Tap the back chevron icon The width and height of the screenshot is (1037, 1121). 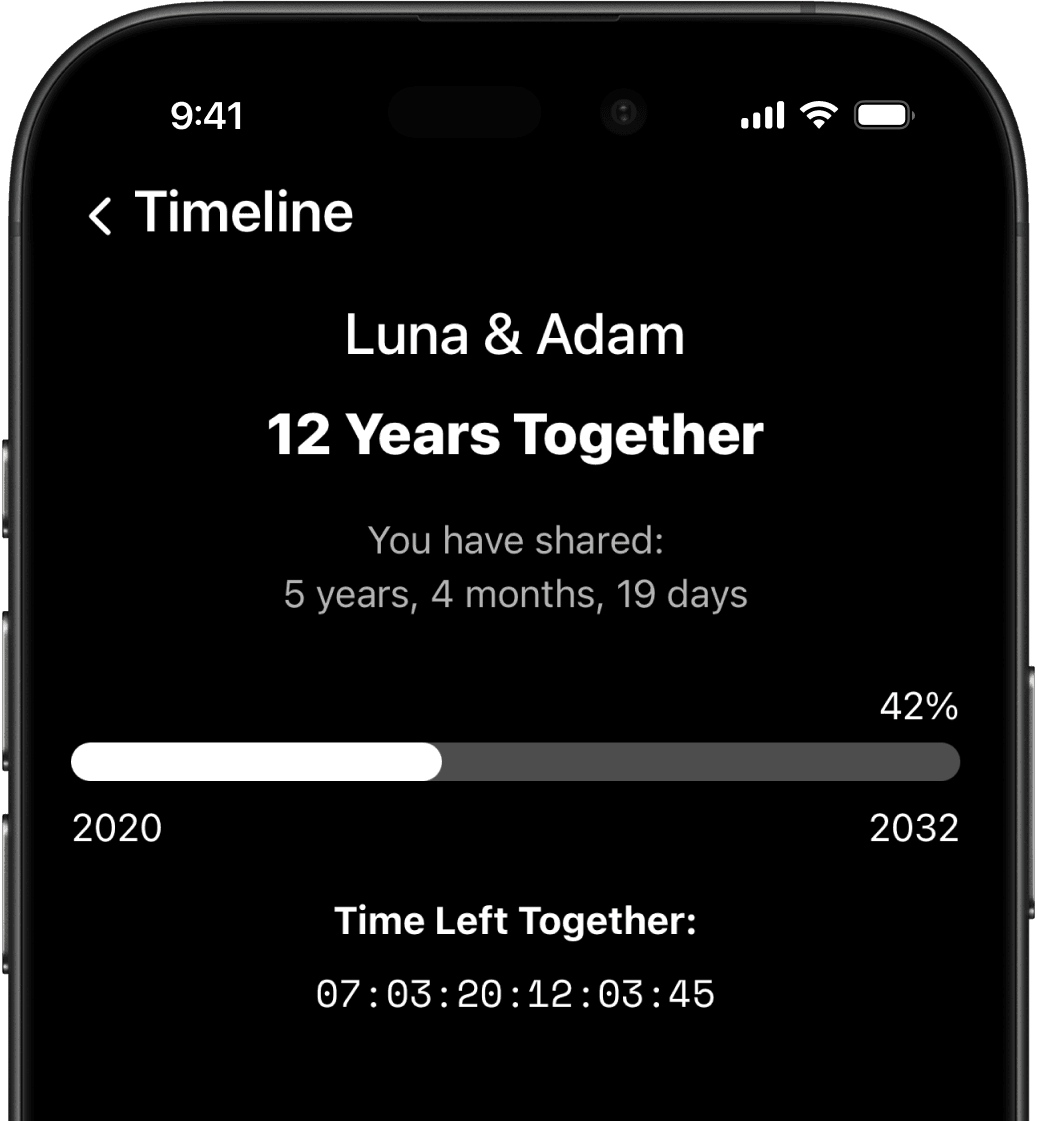click(100, 215)
